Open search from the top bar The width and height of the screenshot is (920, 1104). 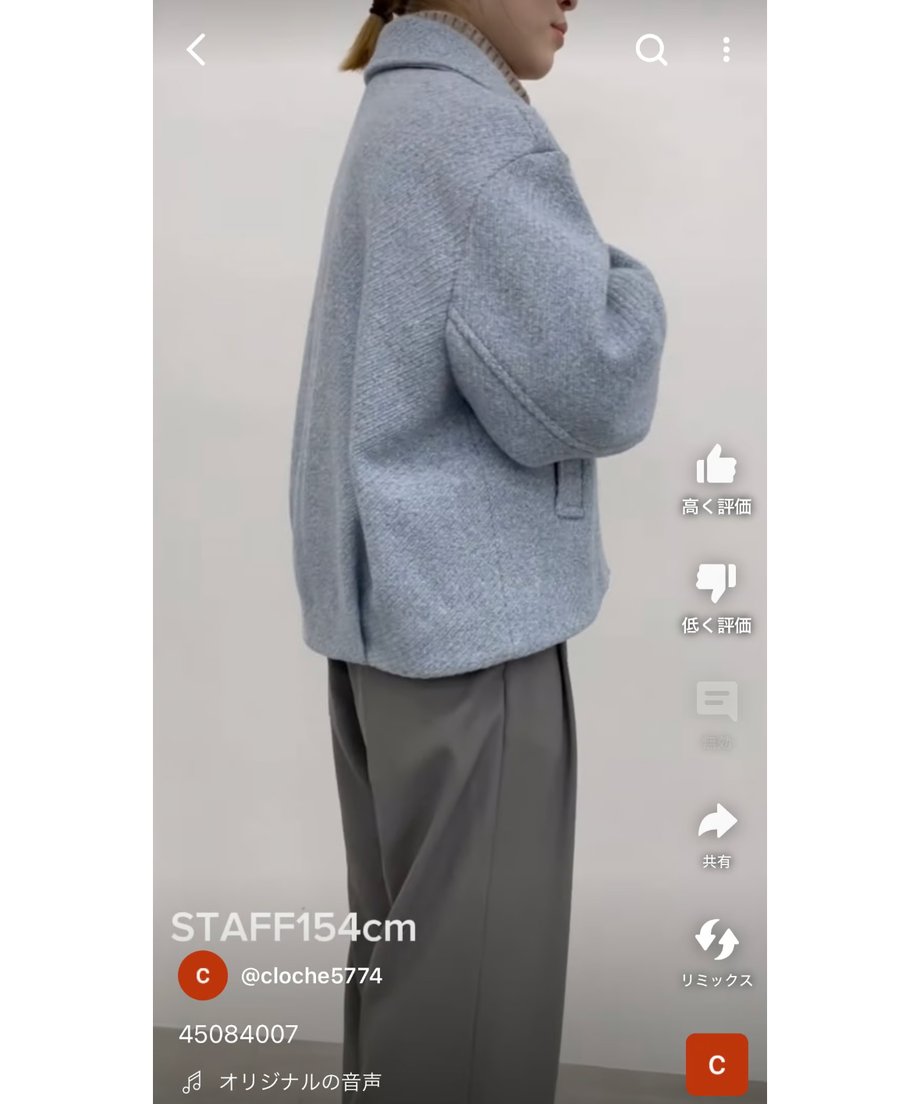coord(651,50)
